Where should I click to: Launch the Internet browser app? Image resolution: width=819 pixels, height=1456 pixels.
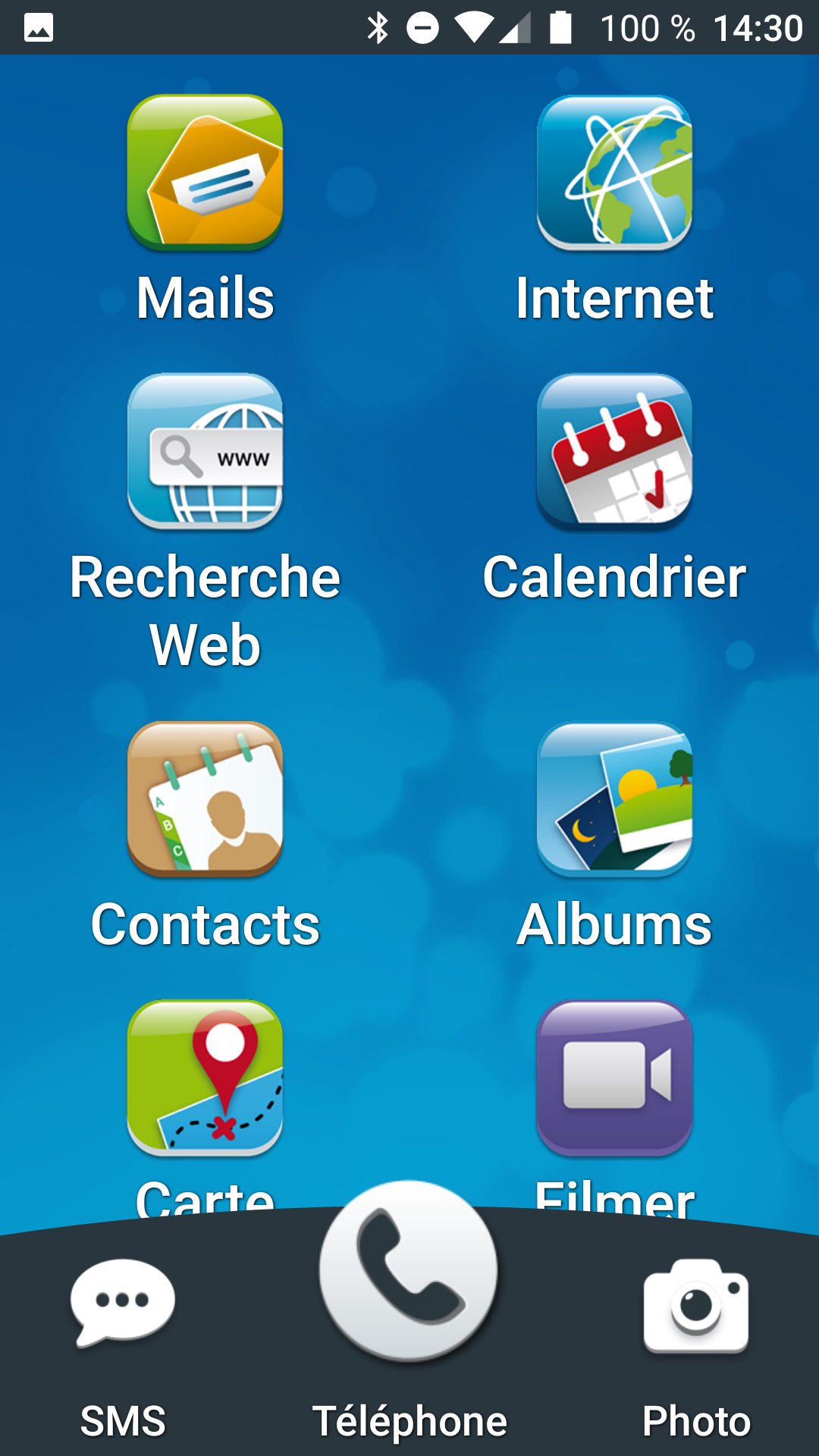(x=614, y=173)
